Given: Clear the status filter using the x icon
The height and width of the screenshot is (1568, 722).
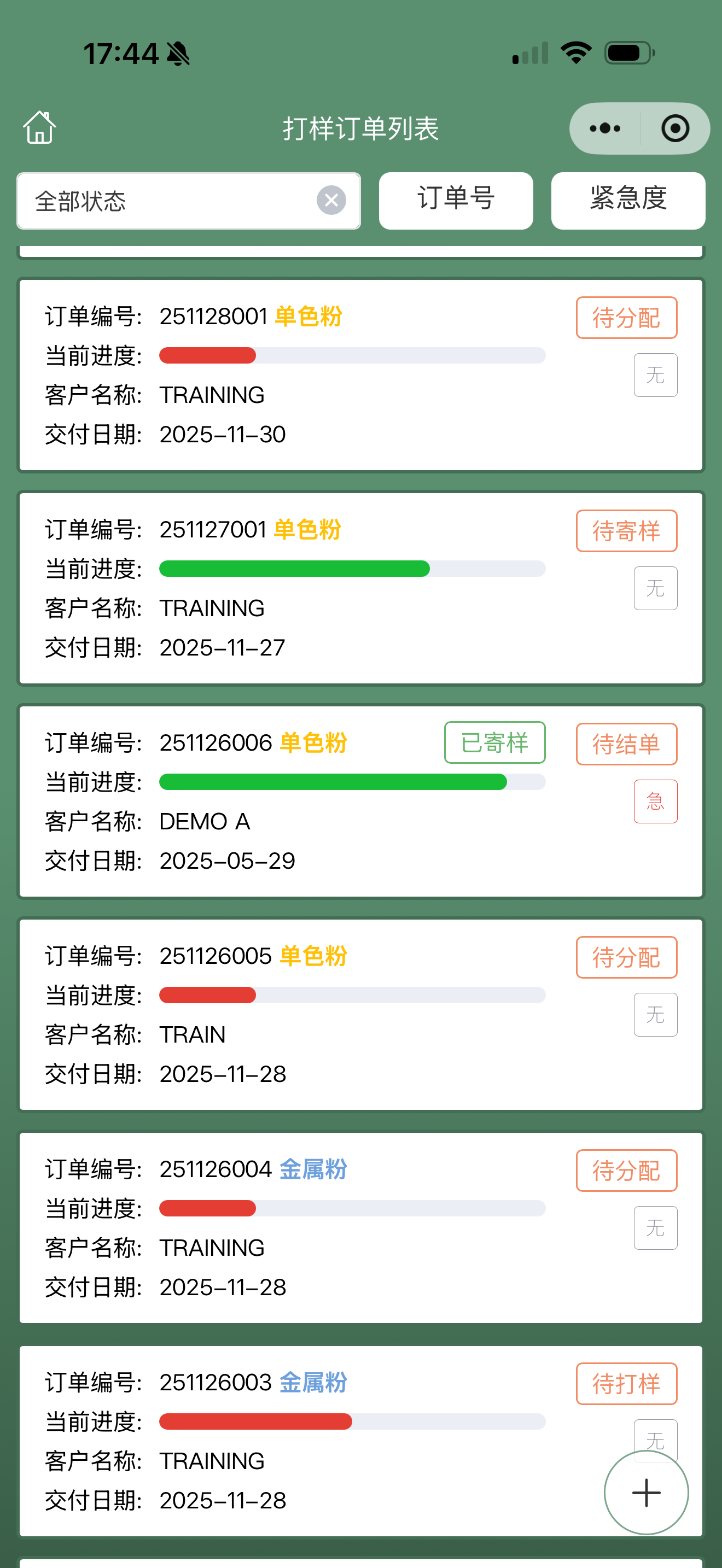Looking at the screenshot, I should 331,201.
